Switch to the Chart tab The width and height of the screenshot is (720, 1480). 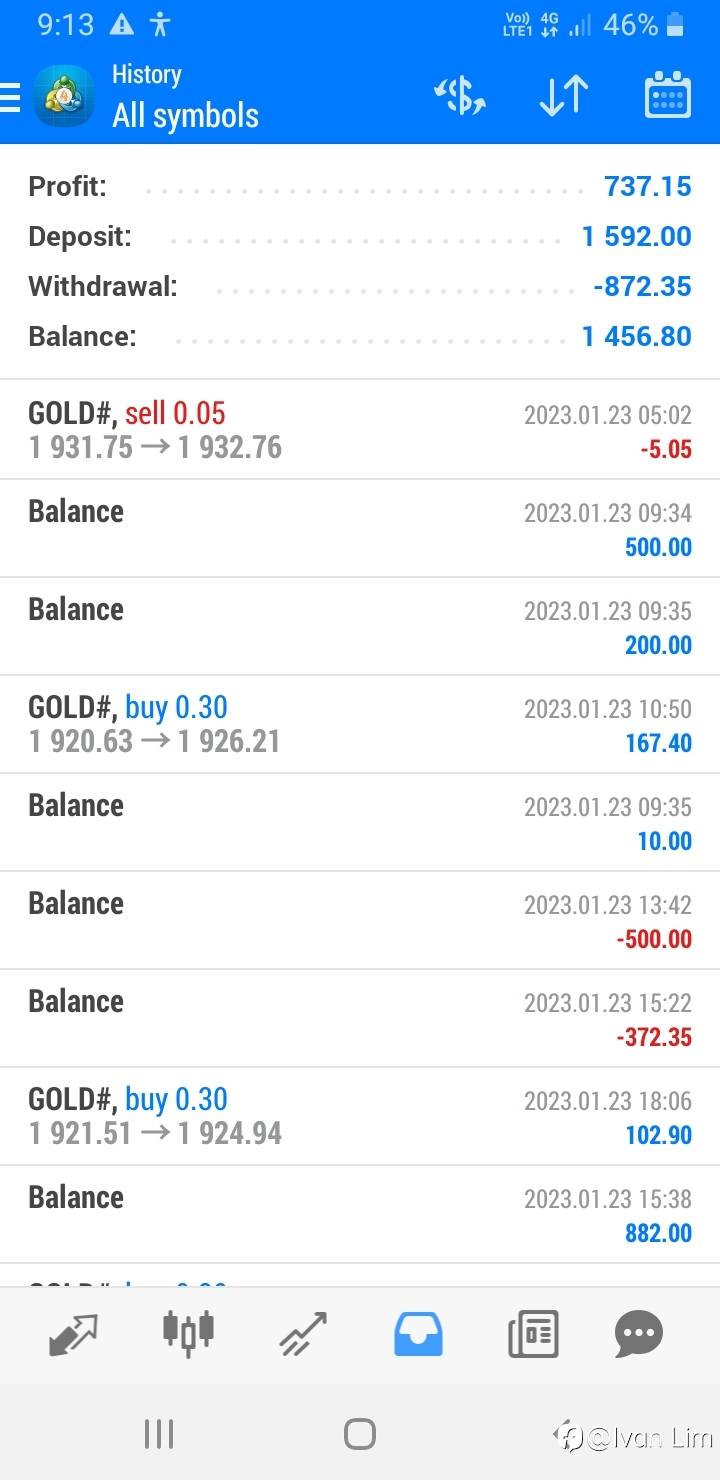point(188,1334)
